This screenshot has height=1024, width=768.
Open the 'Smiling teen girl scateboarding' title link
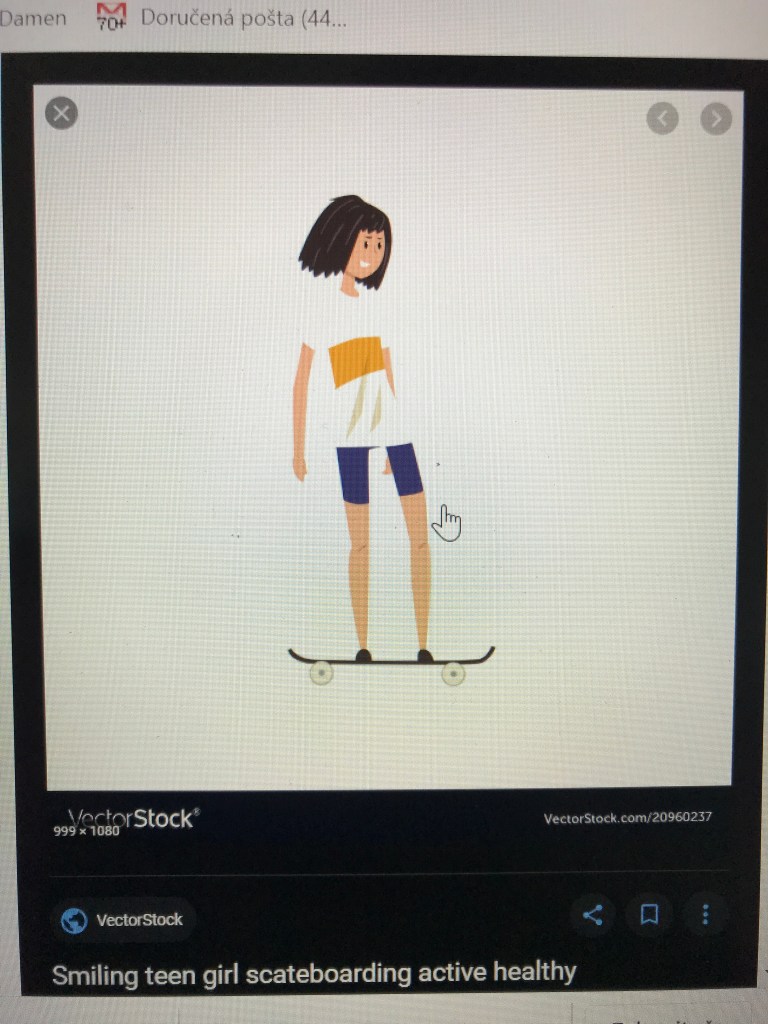tap(314, 972)
